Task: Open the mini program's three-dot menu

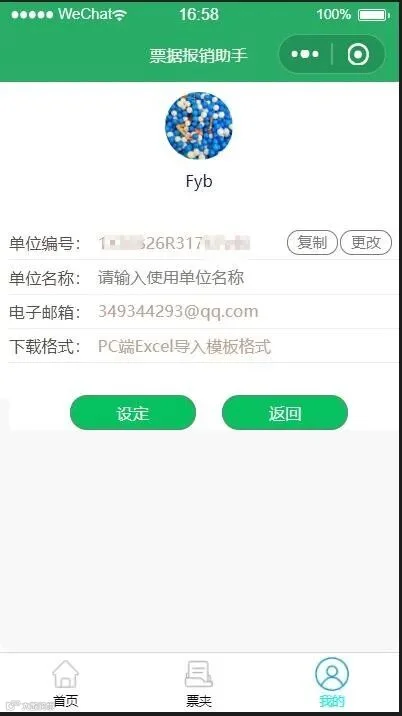Action: [305, 54]
